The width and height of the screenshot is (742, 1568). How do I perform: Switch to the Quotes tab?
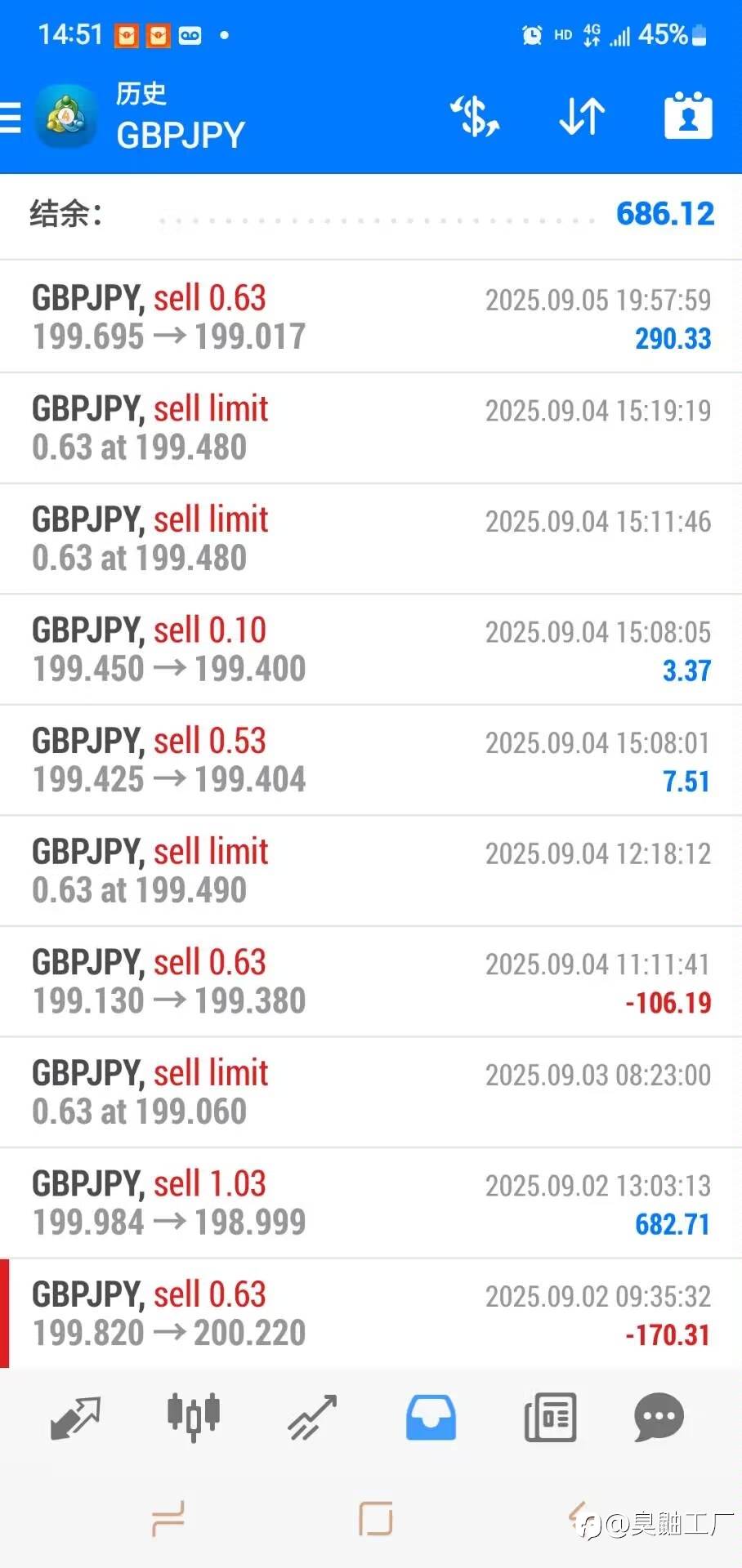click(x=75, y=1417)
